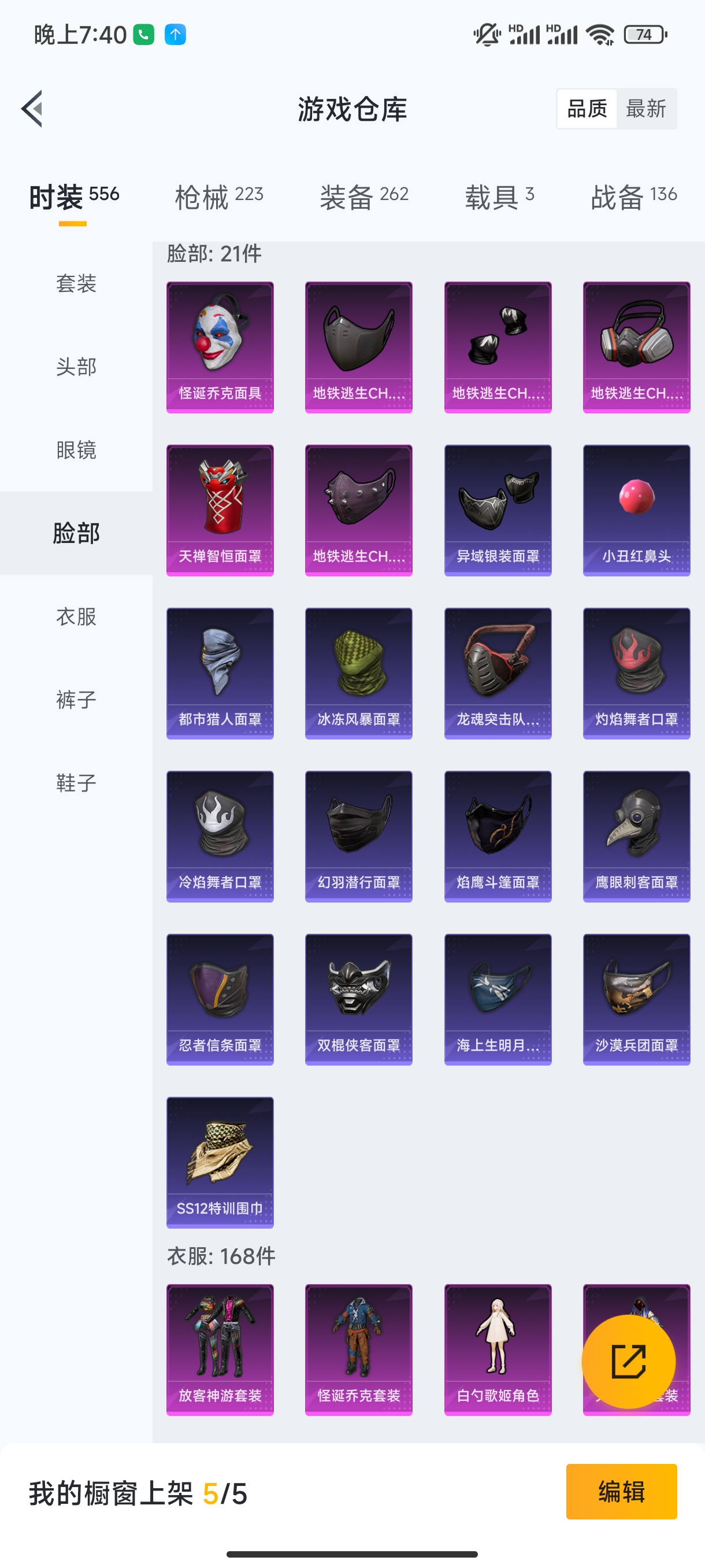Jump to the 眼镜 category

[x=76, y=450]
